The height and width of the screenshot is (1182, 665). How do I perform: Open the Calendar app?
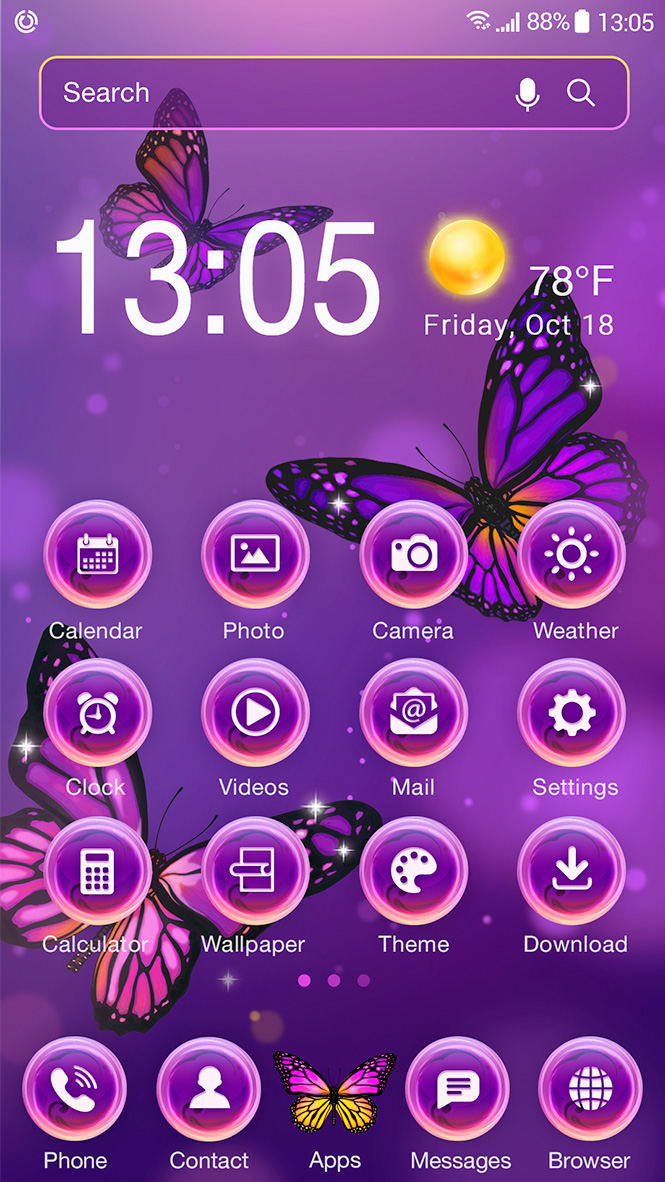[97, 555]
